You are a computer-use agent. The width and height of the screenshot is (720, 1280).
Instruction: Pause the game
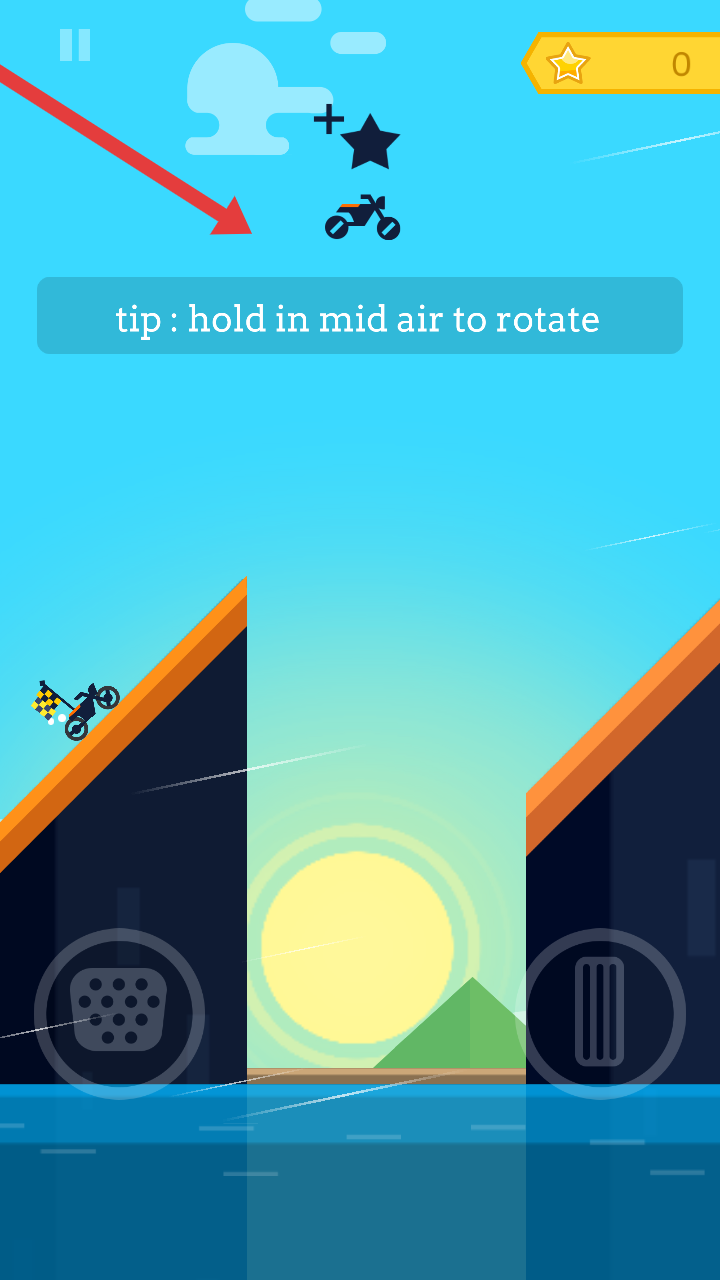75,45
